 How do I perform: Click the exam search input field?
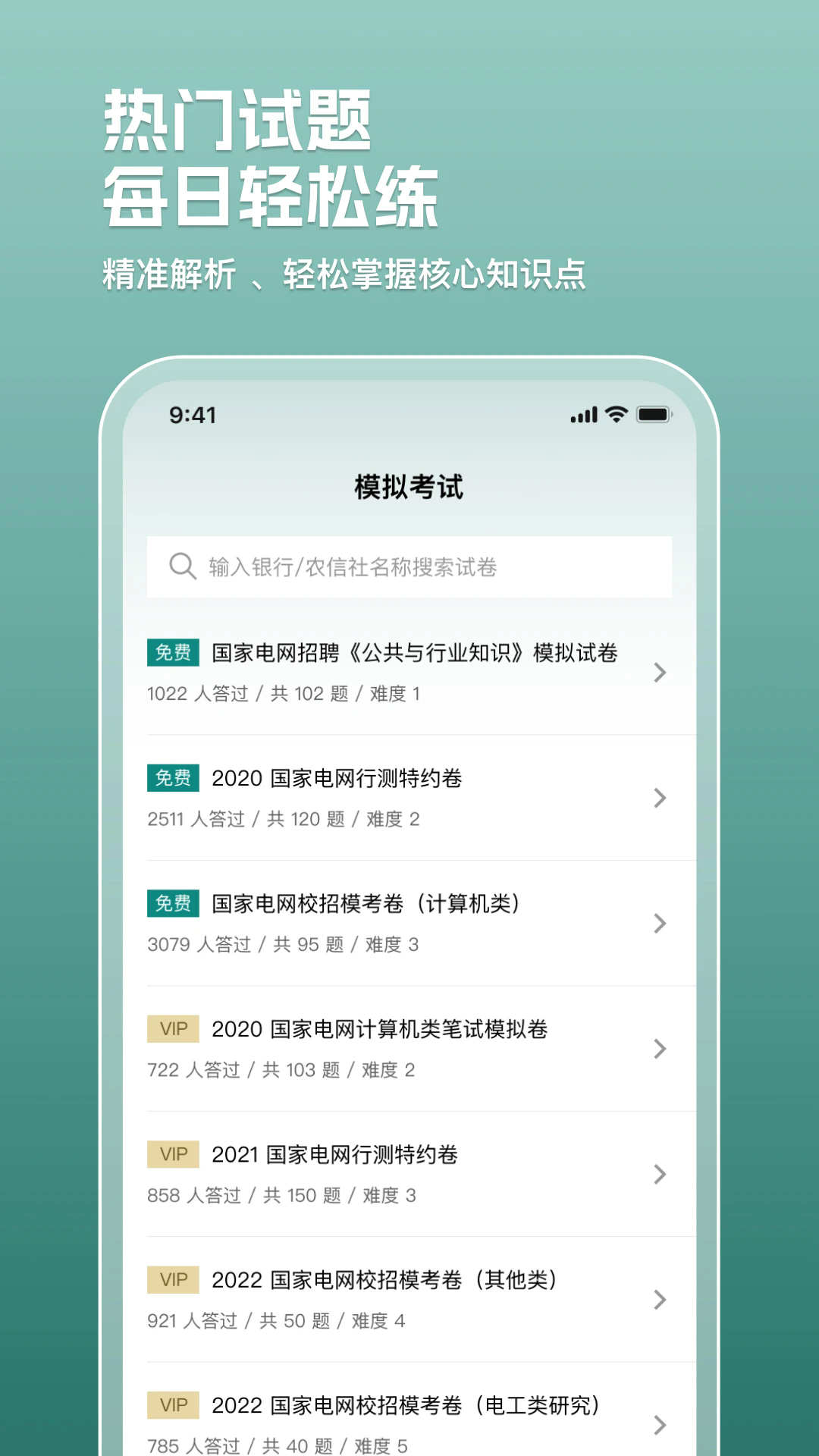click(409, 566)
